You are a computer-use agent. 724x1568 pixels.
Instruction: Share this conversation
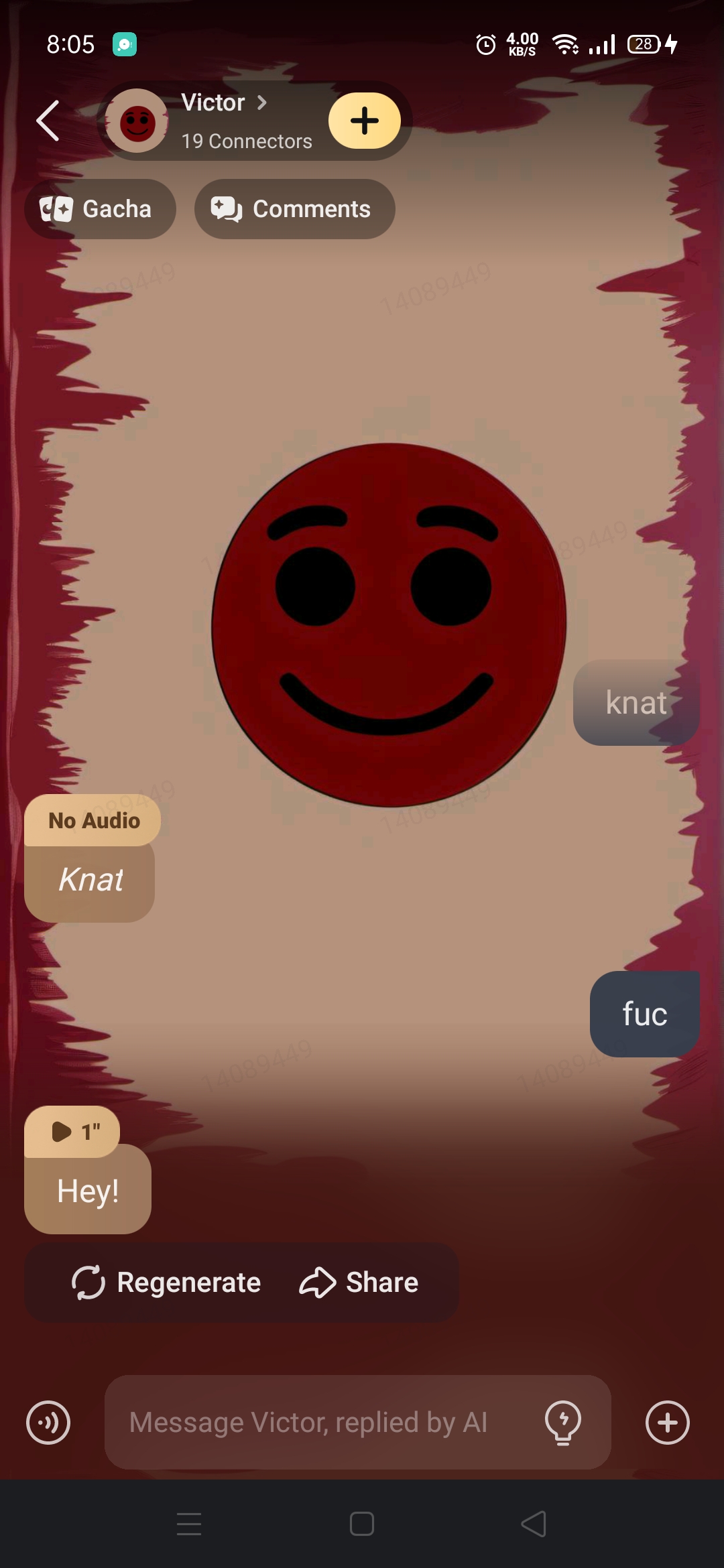click(359, 1283)
